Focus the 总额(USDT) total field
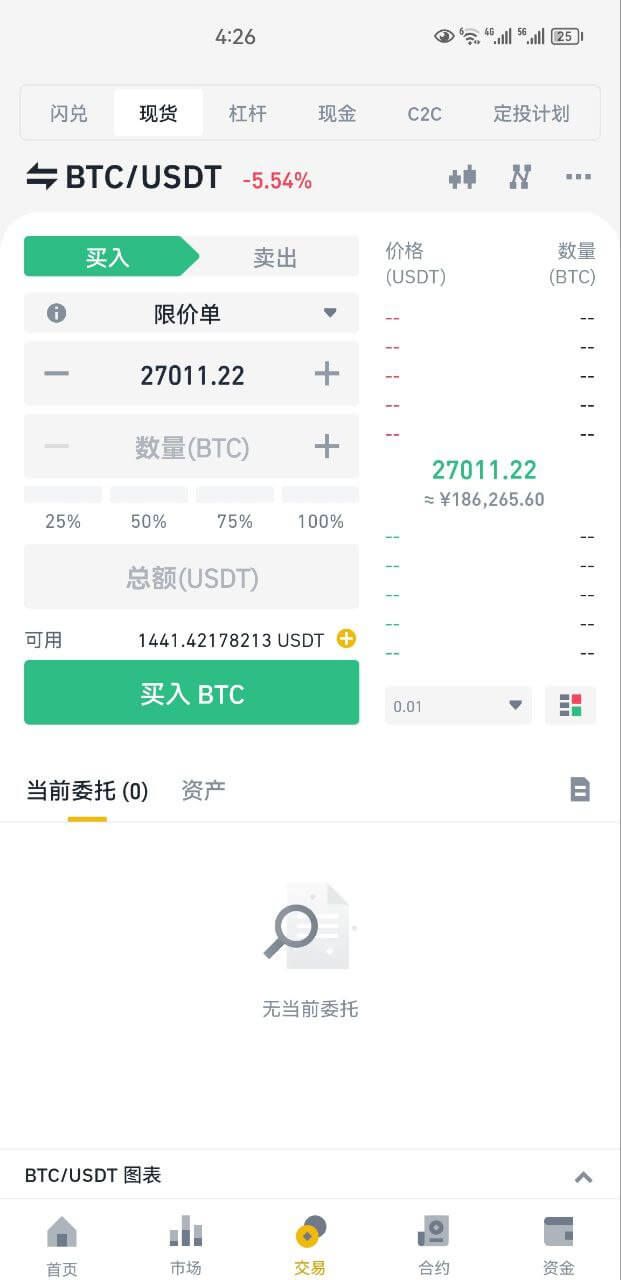This screenshot has height=1280, width=621. [191, 577]
